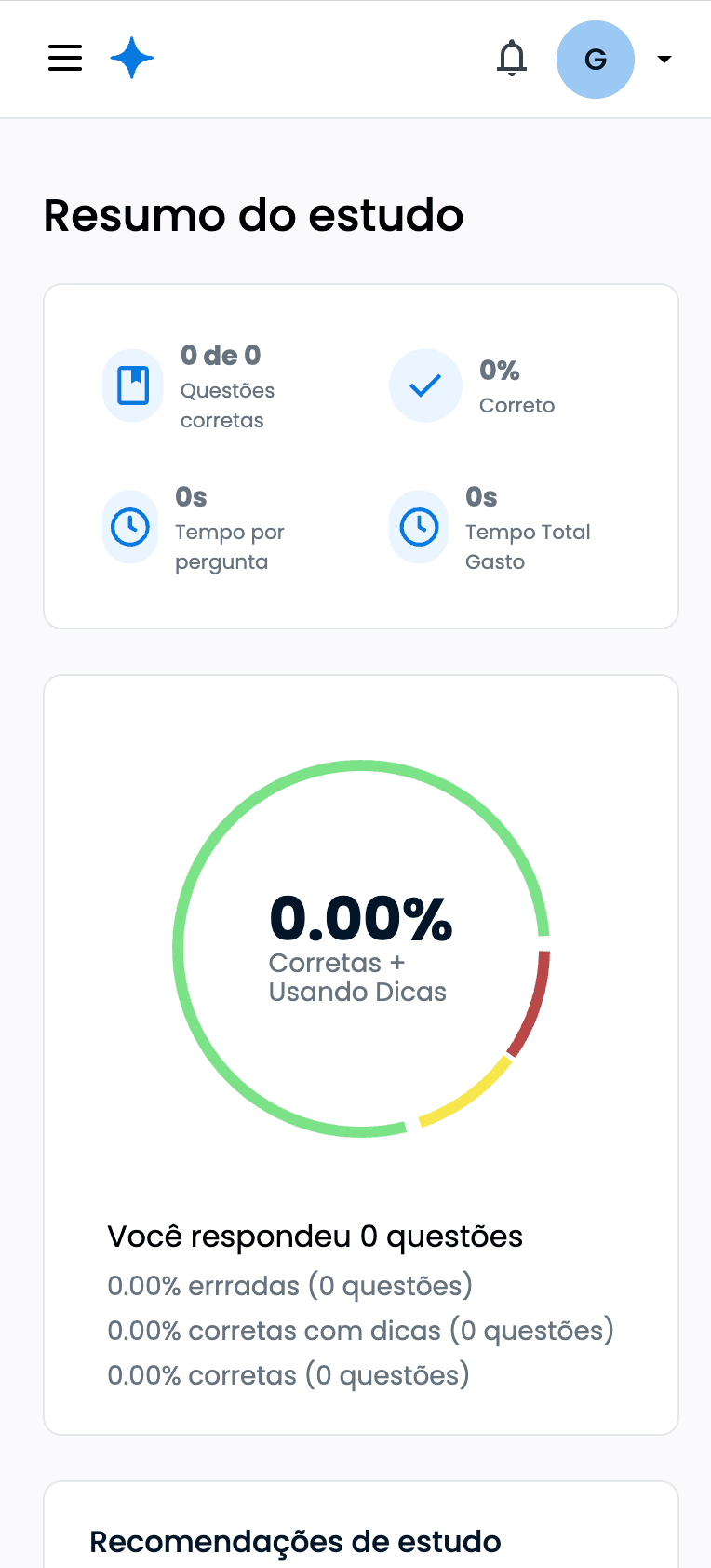Screen dimensions: 711x1568
Task: Click the clock icon for Tempo por pergunta
Action: [130, 526]
